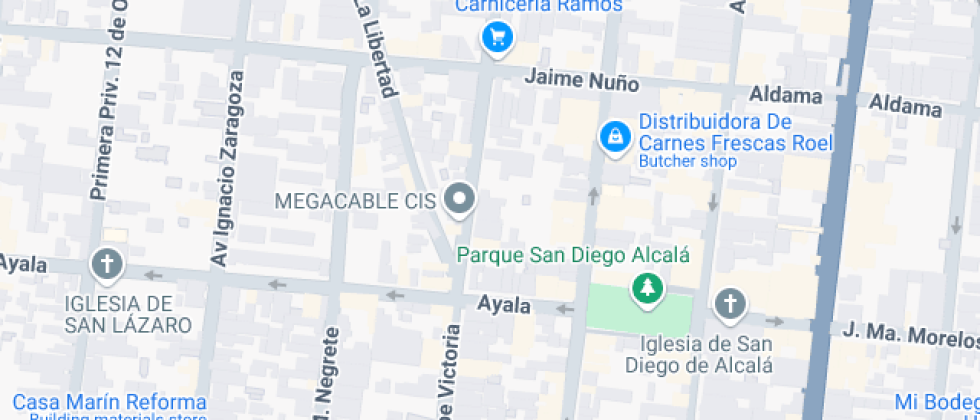980x420 pixels.
Task: Open the Carnicería Ramos shop marker
Action: click(x=496, y=38)
